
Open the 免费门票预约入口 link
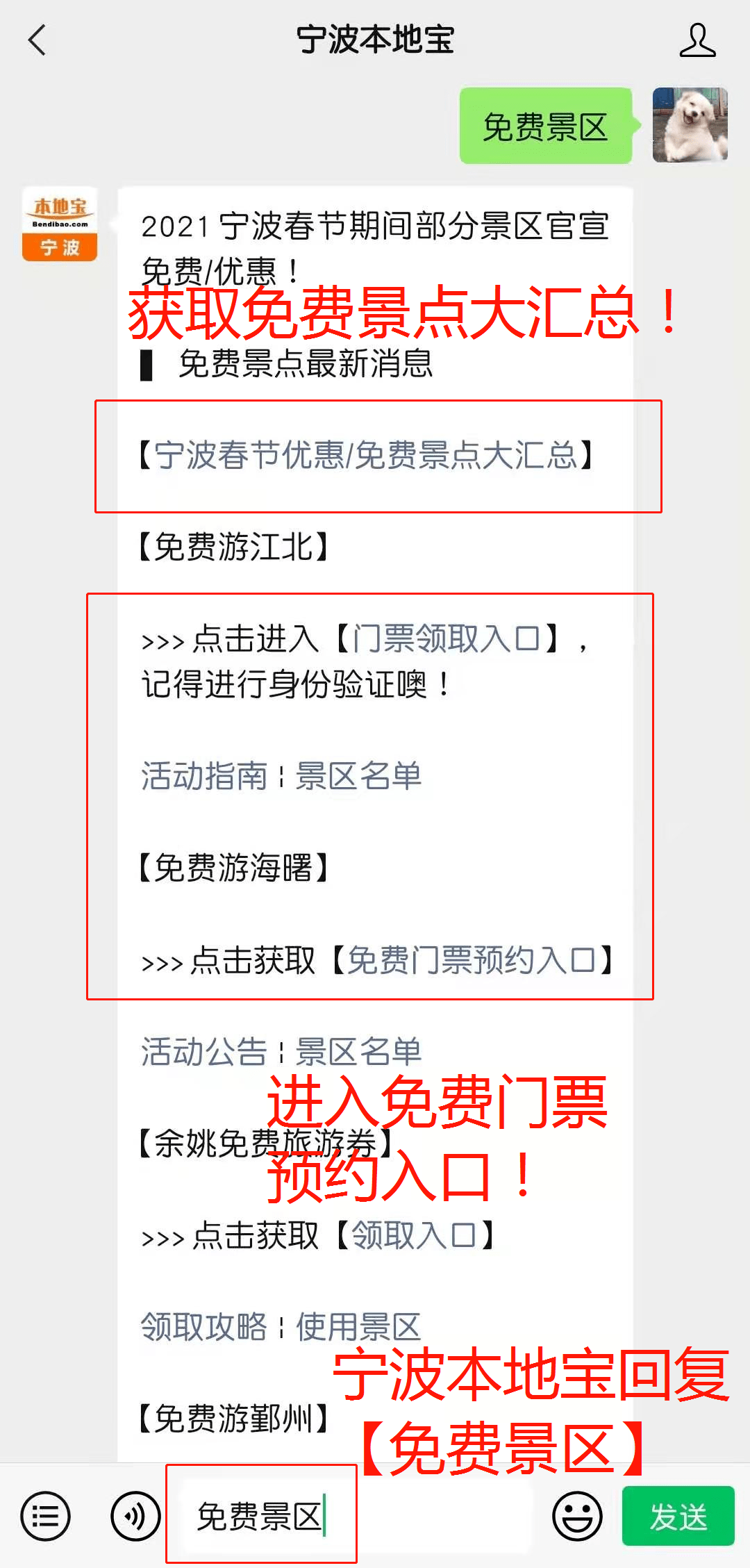point(479,961)
